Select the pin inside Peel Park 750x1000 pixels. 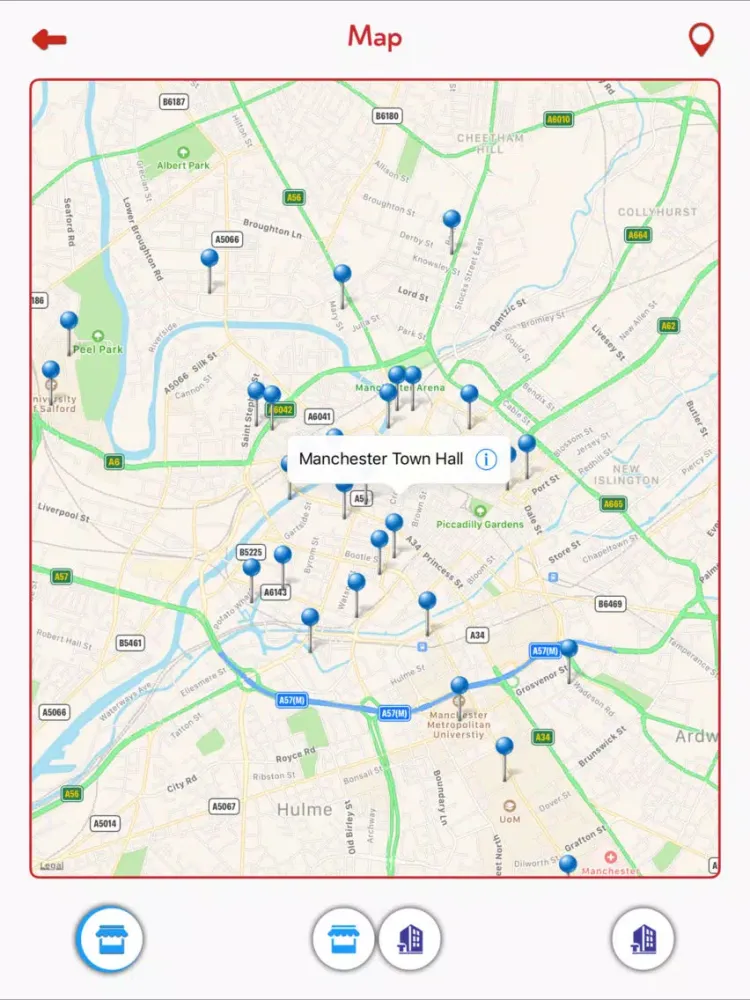point(67,320)
